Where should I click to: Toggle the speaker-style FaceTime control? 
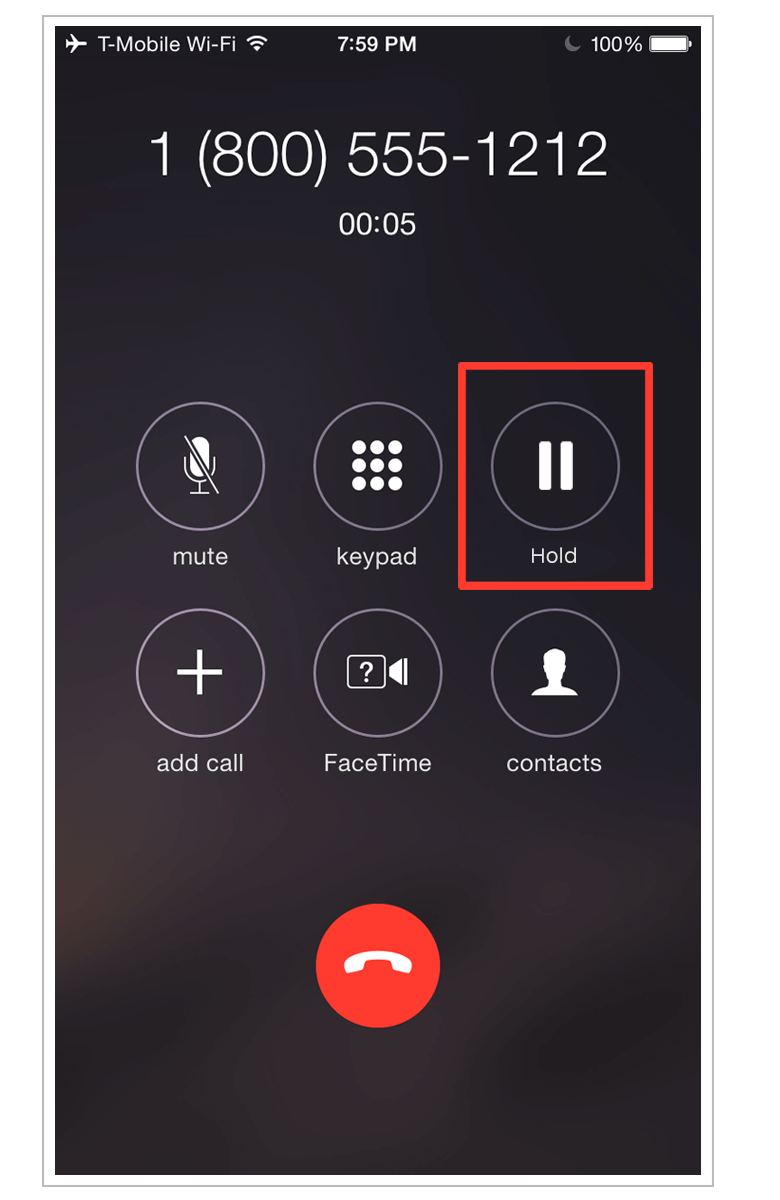tap(377, 672)
